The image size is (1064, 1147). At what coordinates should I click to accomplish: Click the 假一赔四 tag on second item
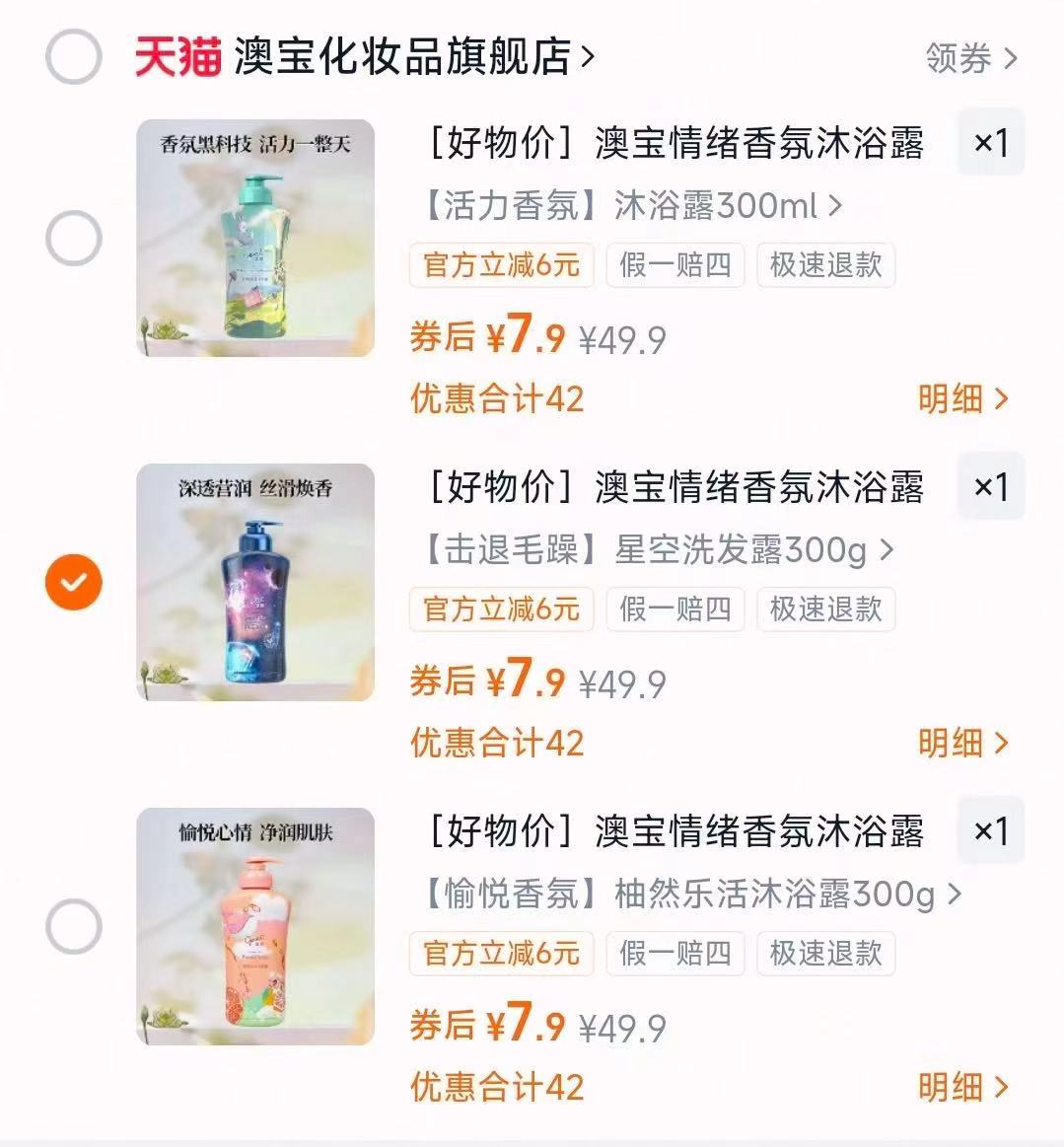[x=674, y=609]
